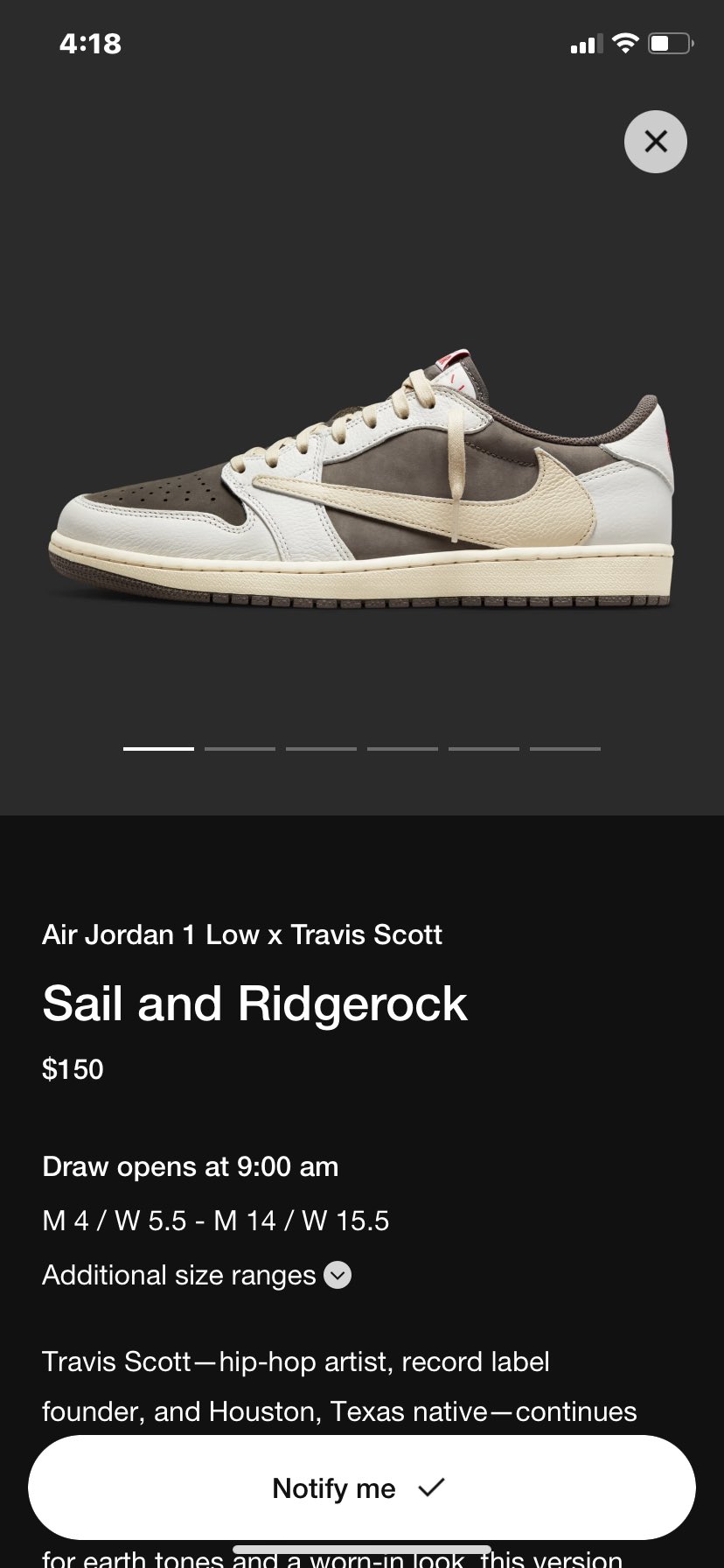Close the product detail view
The height and width of the screenshot is (1568, 724).
tap(655, 142)
